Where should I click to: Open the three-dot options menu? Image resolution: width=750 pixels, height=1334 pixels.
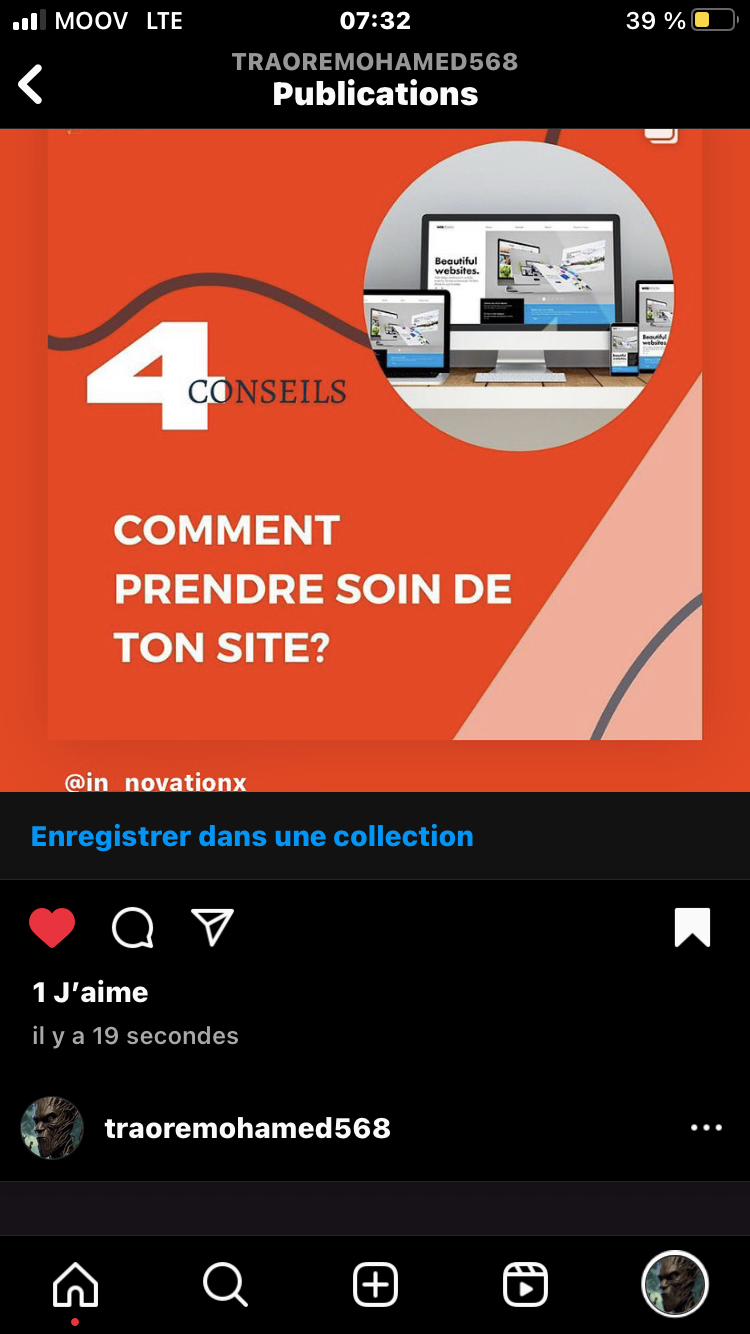pos(706,1128)
